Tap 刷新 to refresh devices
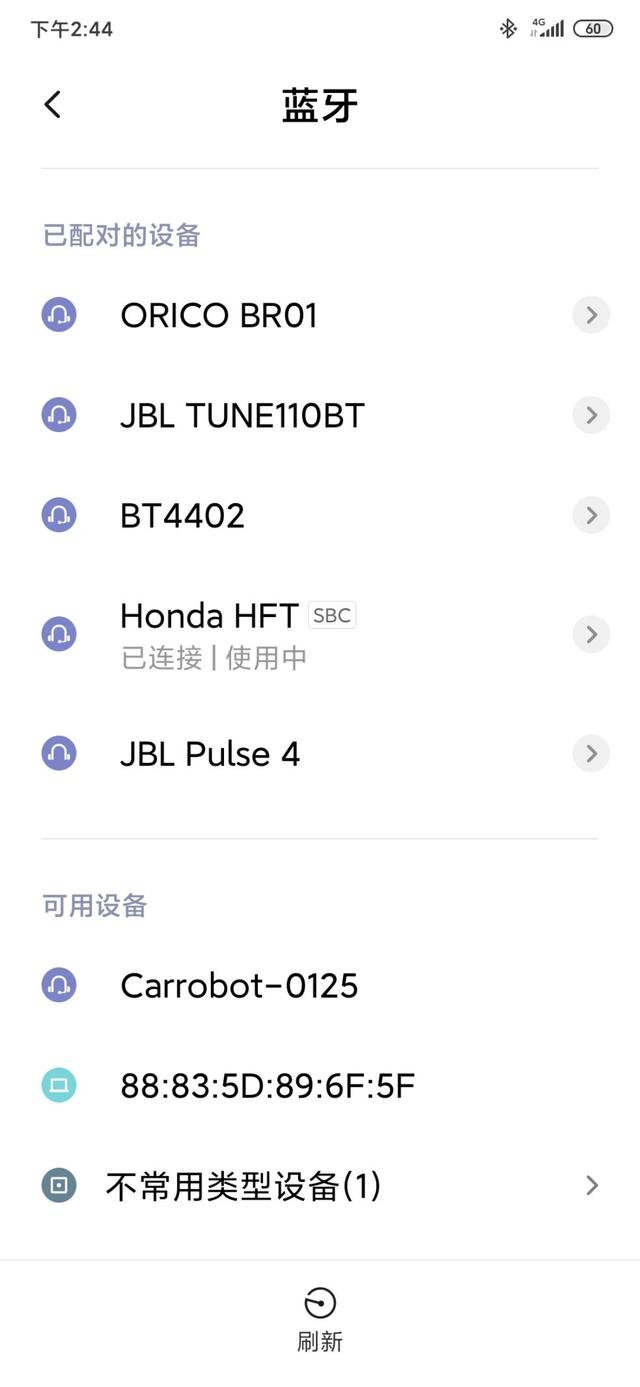Image resolution: width=640 pixels, height=1387 pixels. pyautogui.click(x=320, y=1320)
